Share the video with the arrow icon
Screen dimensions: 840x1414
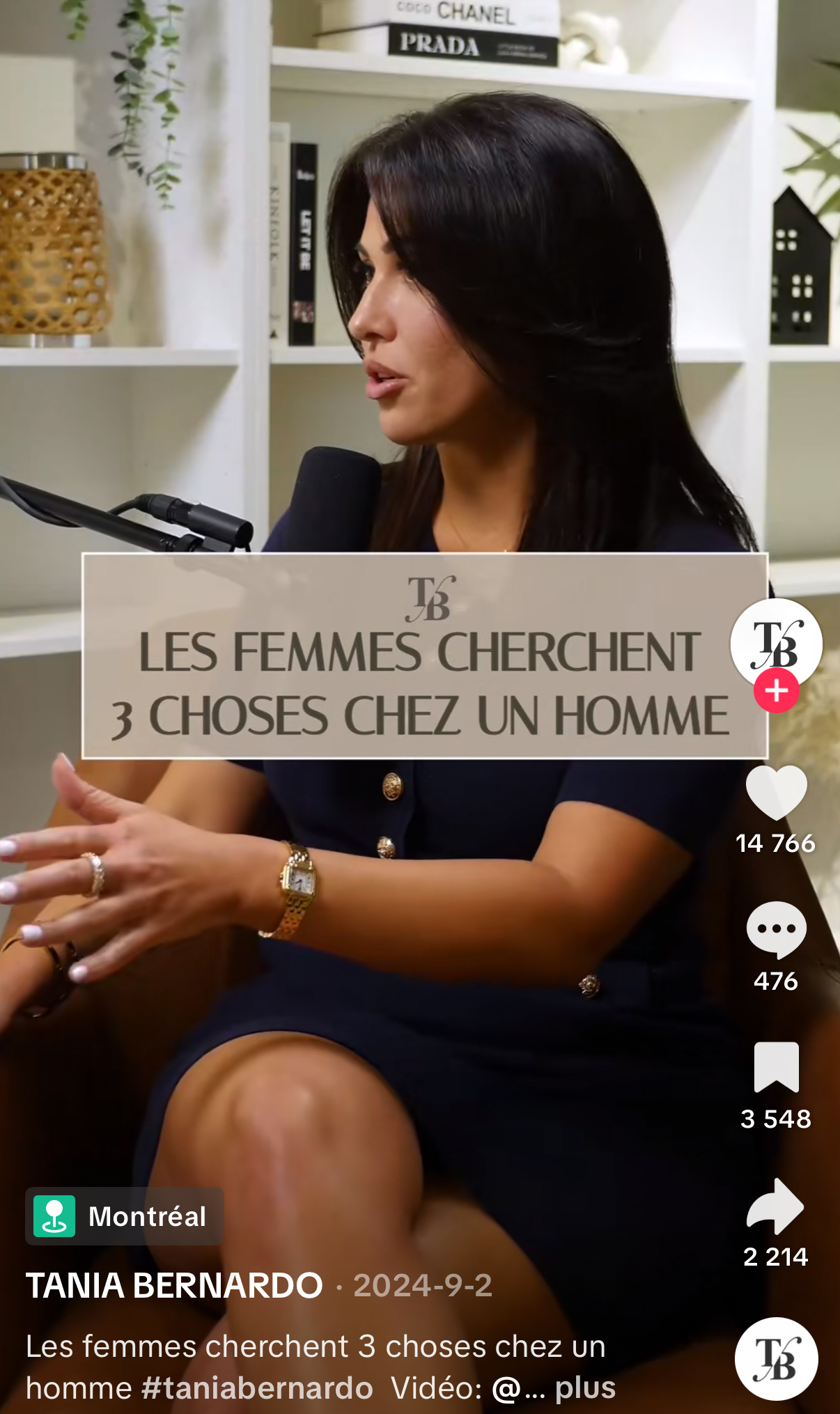coord(775,1206)
